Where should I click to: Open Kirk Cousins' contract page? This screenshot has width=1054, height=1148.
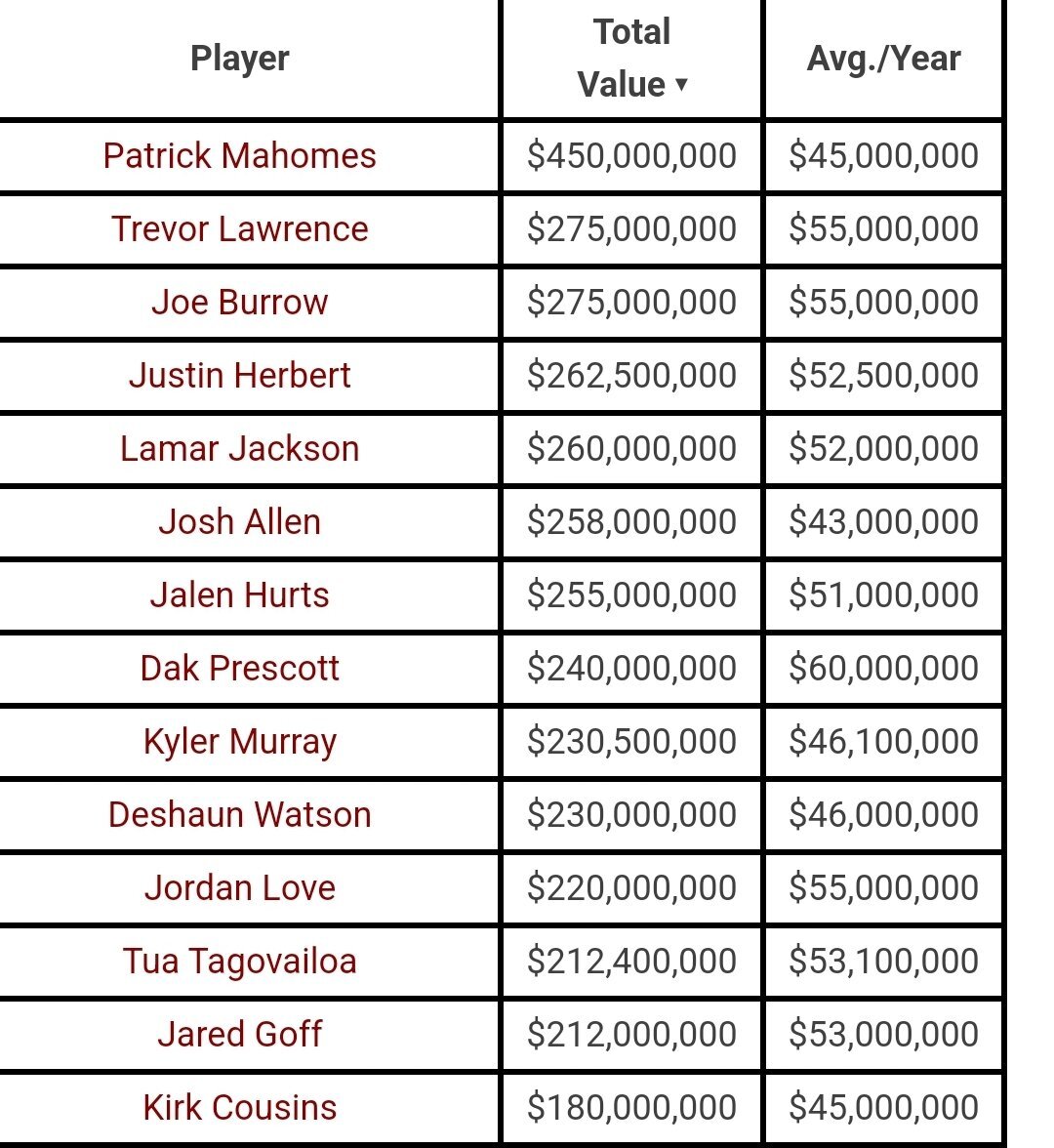[x=240, y=1108]
